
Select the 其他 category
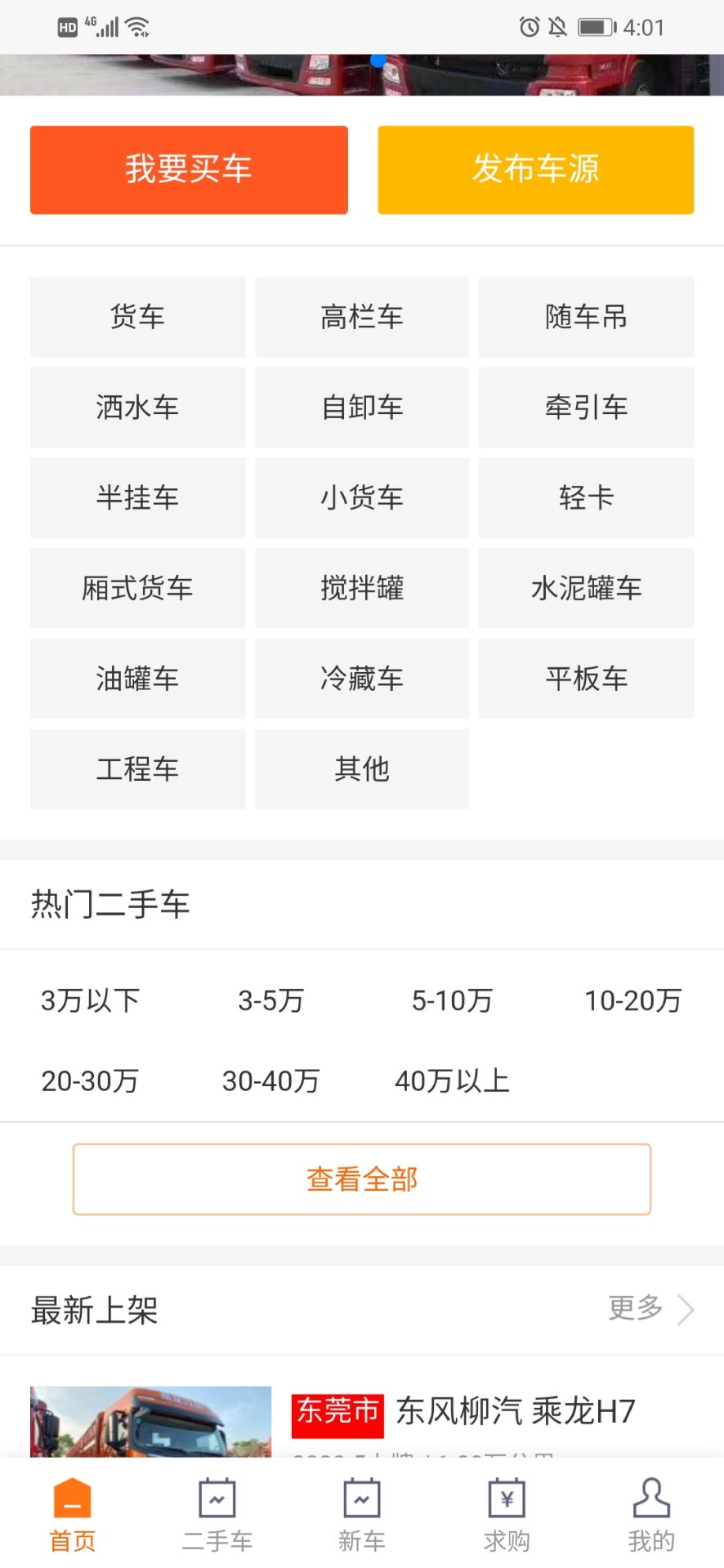coord(362,769)
